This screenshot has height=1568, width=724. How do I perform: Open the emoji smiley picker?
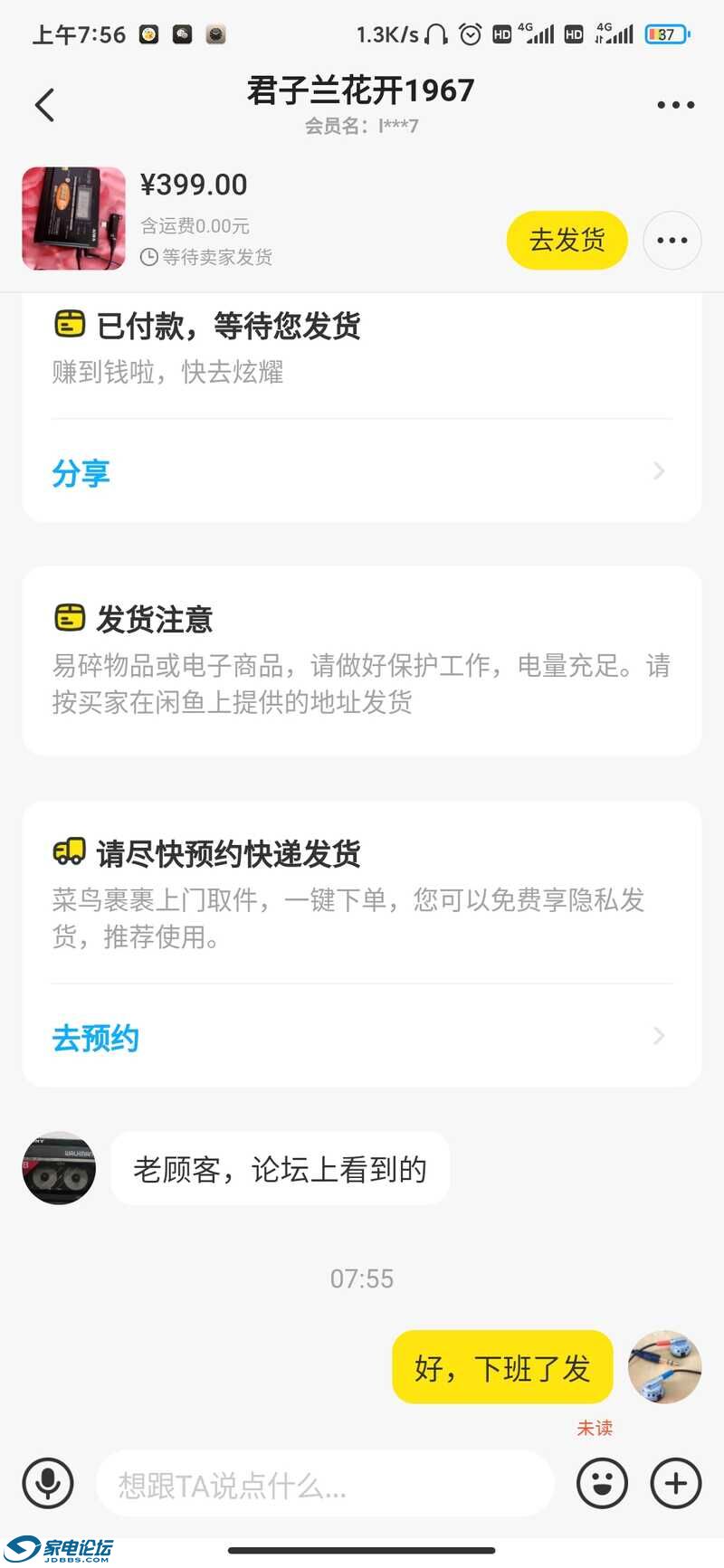602,1484
